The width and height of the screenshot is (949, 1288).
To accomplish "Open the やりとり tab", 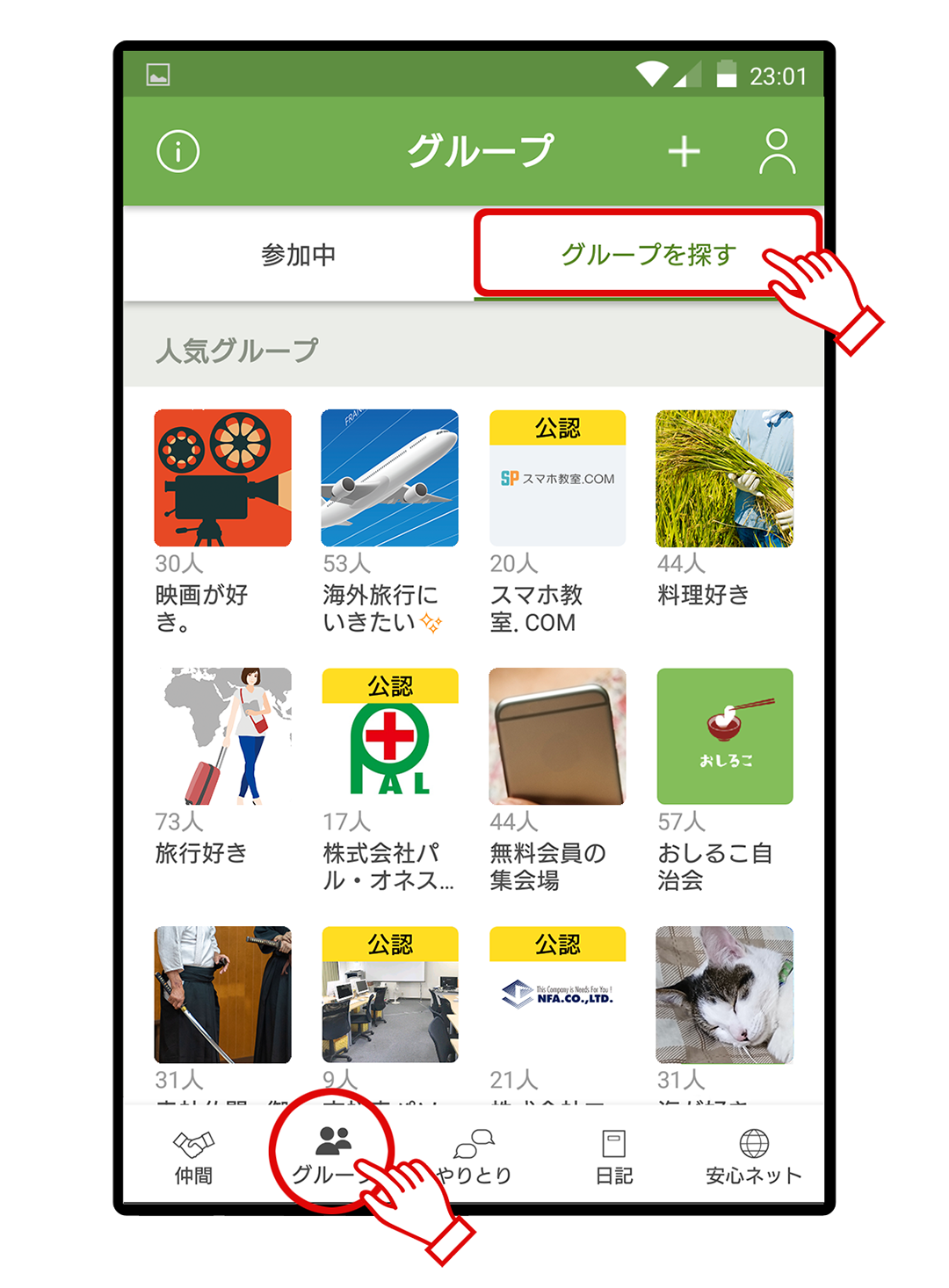I will point(474,1156).
